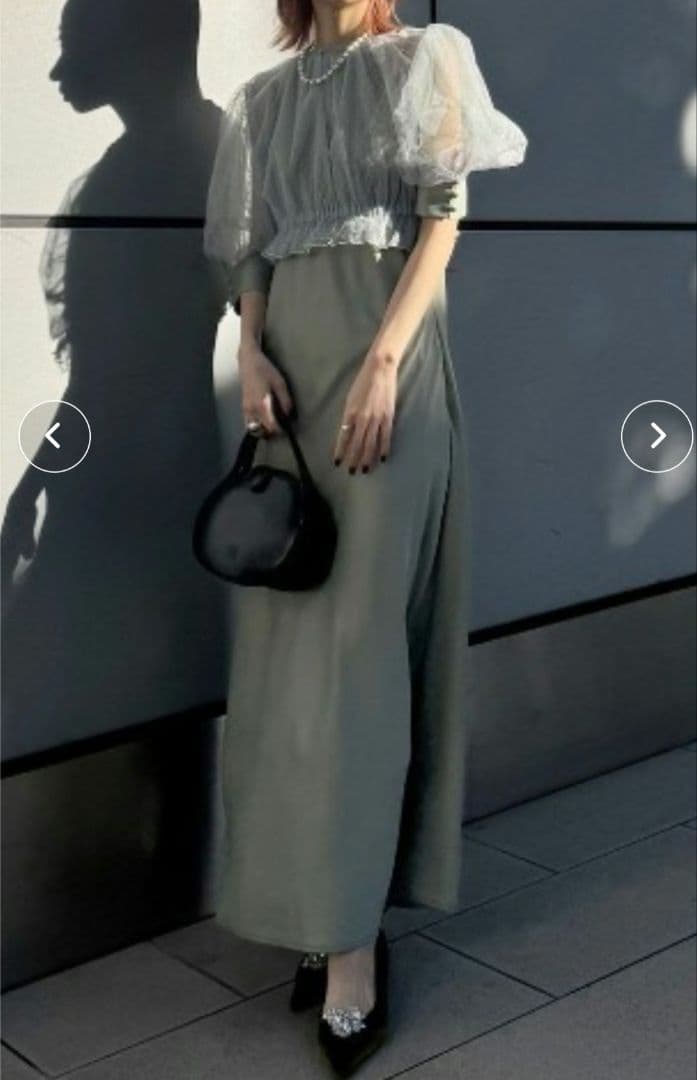697x1080 pixels.
Task: Go to the previous product photo
Action: (55, 436)
